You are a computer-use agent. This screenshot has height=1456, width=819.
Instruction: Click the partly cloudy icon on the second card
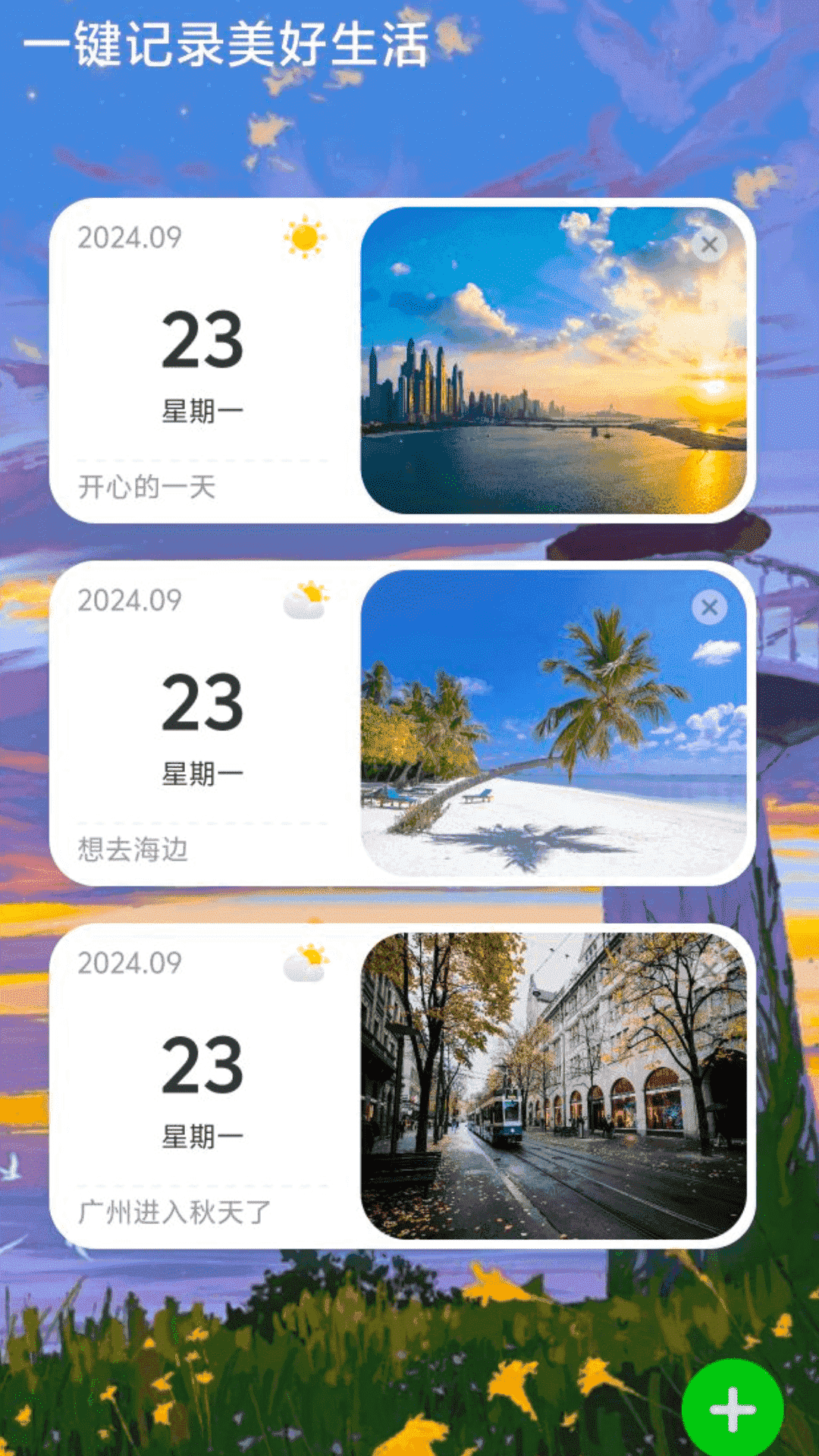coord(305,599)
